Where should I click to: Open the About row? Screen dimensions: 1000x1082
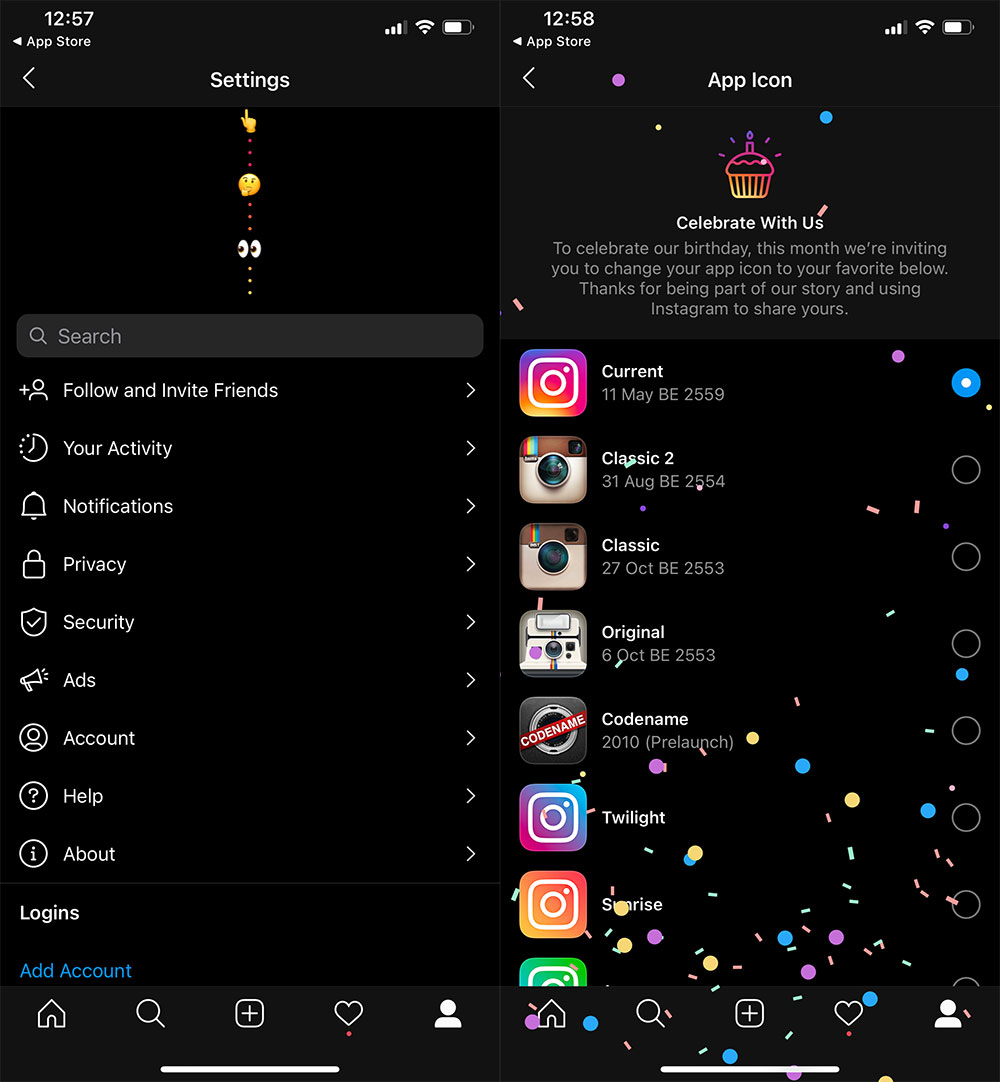click(x=250, y=855)
